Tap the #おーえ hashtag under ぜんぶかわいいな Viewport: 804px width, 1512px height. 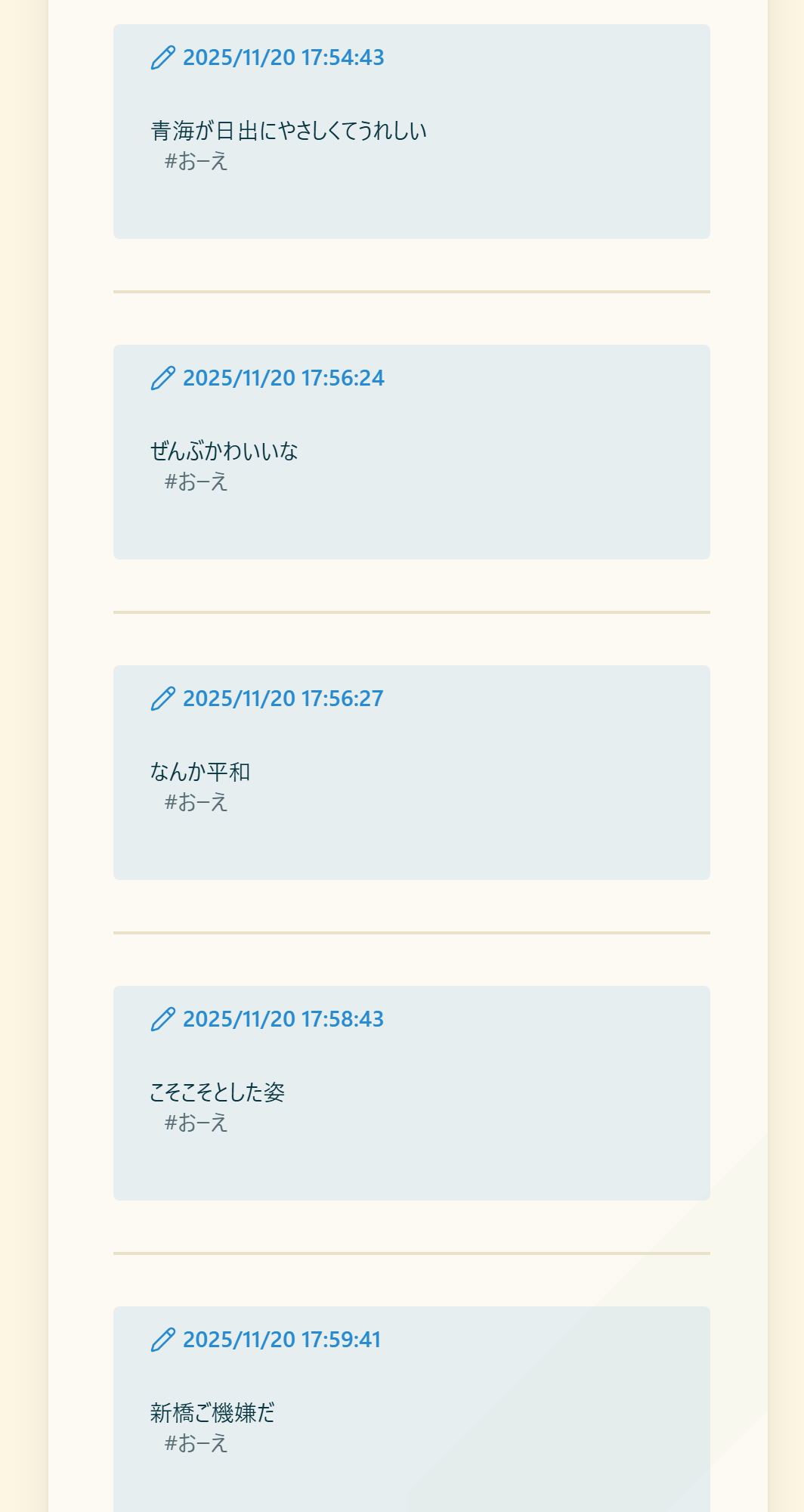[x=196, y=482]
